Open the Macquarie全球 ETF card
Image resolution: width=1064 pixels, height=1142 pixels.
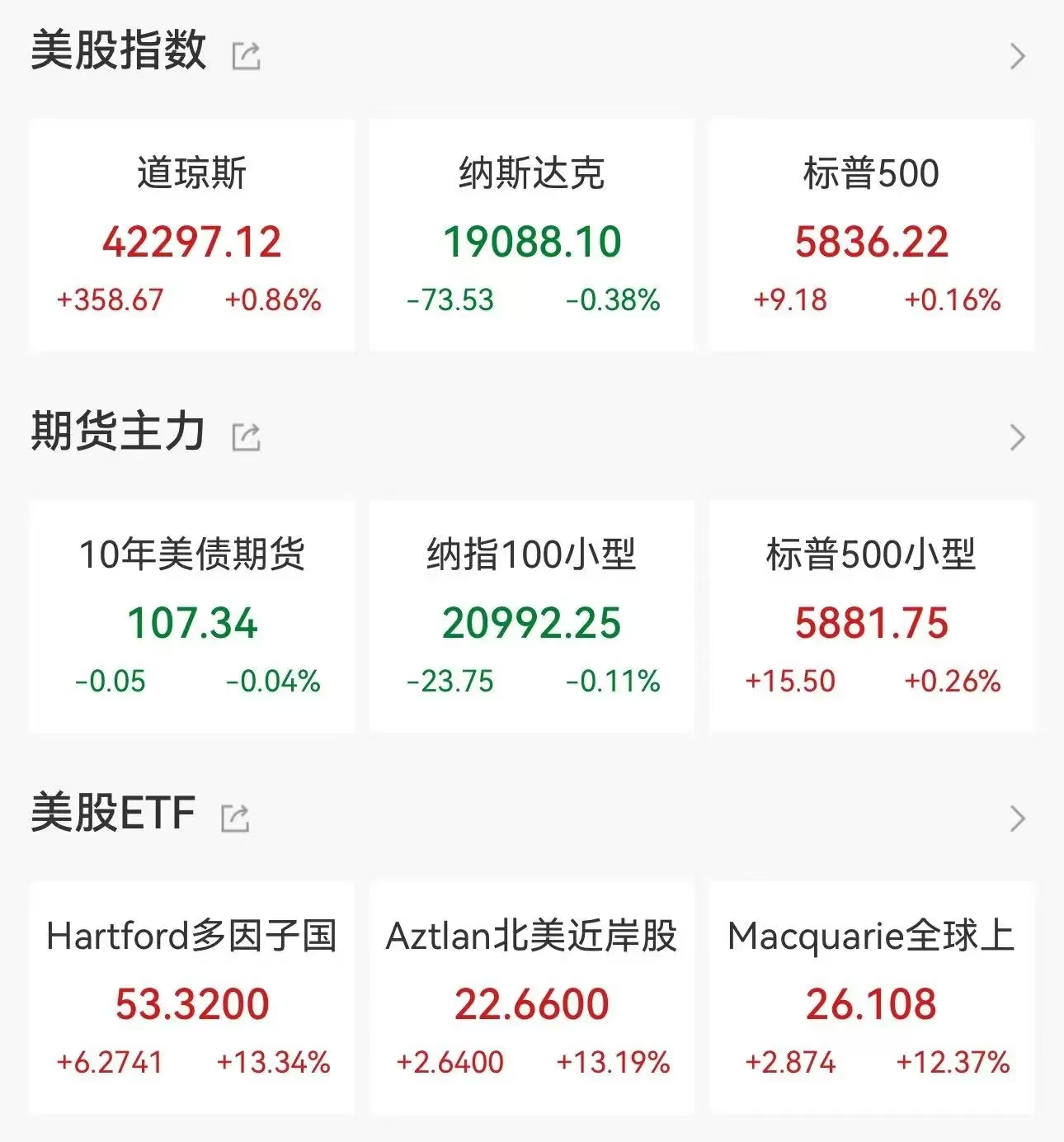point(873,994)
